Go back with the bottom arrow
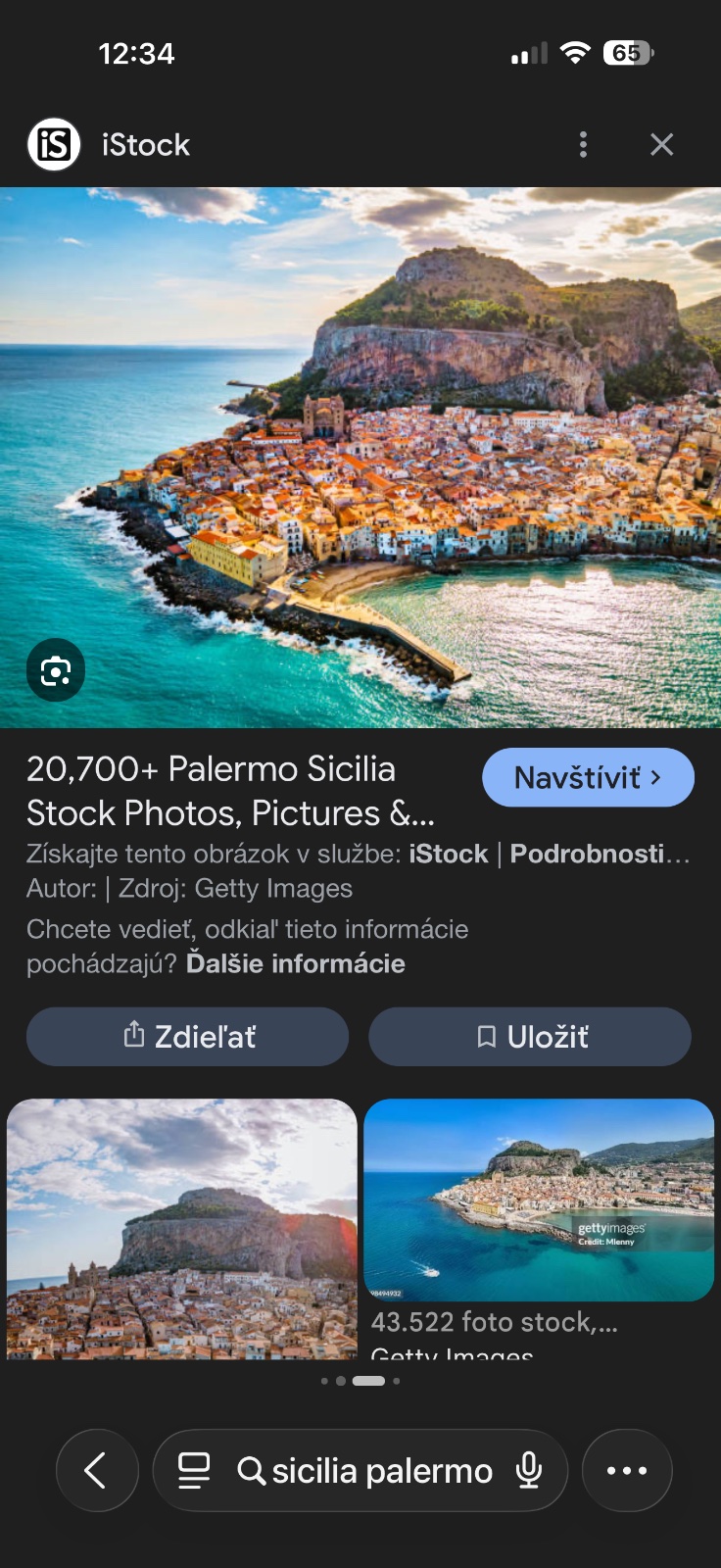Screen dimensions: 721x1568 96,1470
